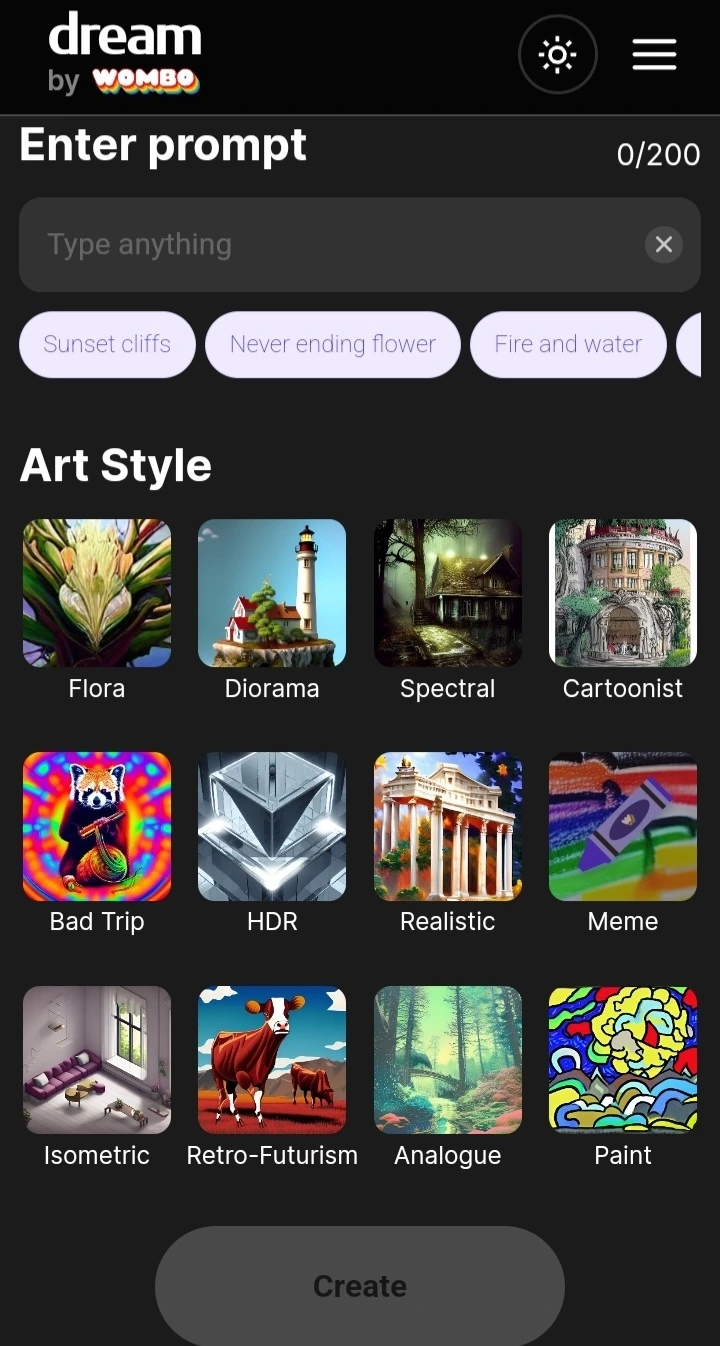The image size is (720, 1346).
Task: Select the Diorama art style
Action: tap(272, 593)
